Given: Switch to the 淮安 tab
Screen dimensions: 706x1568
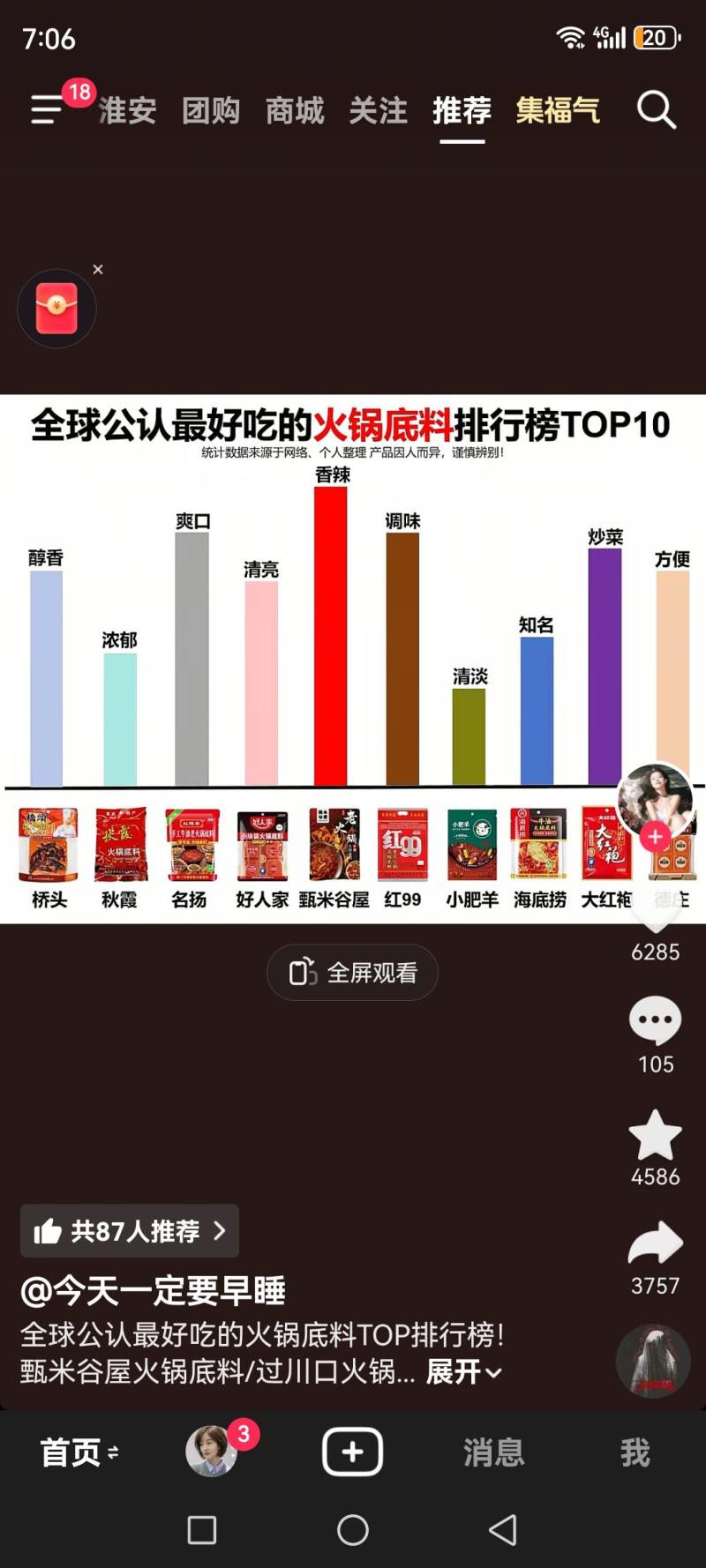Looking at the screenshot, I should tap(128, 111).
